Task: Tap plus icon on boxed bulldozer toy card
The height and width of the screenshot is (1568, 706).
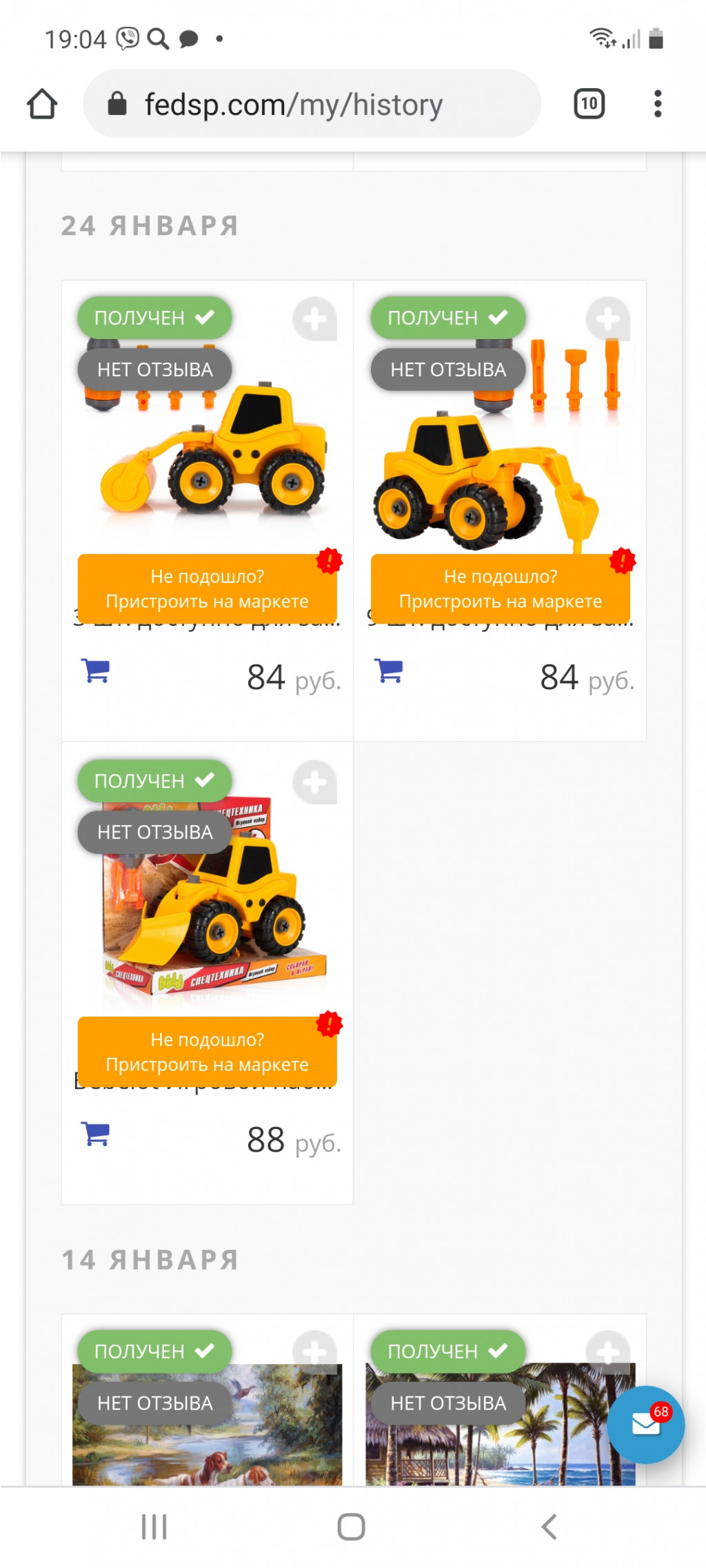Action: (314, 782)
